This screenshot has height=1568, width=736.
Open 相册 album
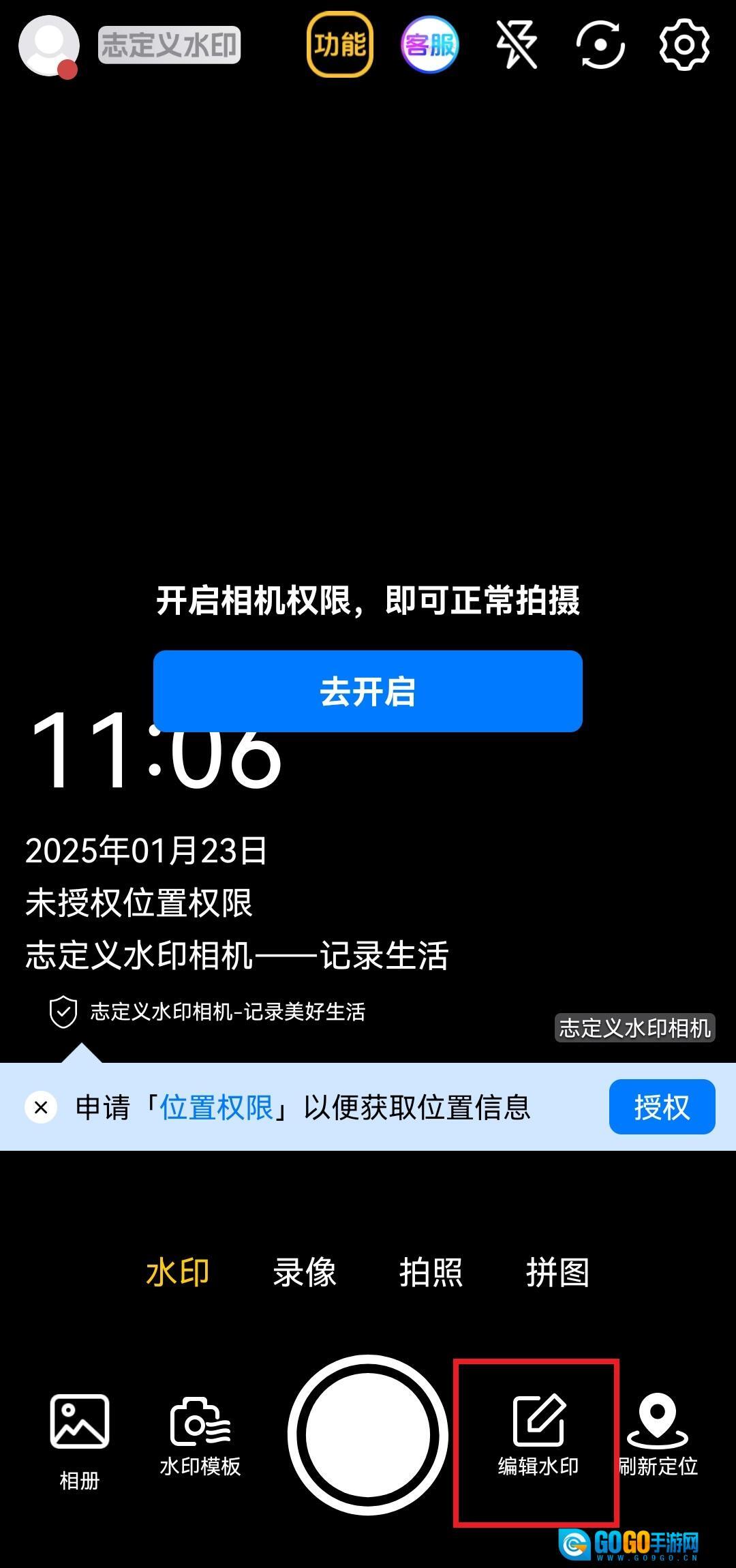point(79,1438)
